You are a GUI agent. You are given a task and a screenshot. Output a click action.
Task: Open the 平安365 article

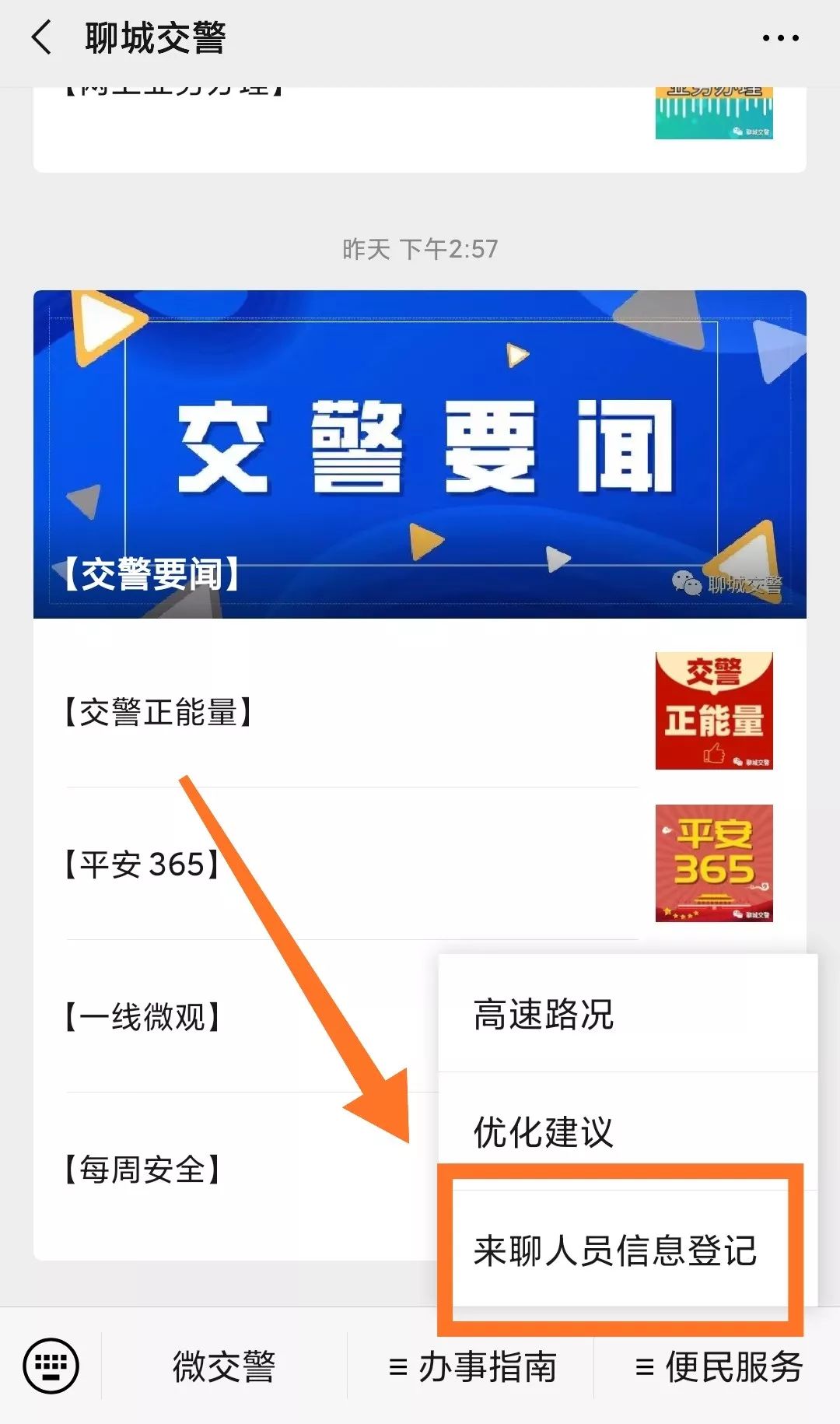(x=420, y=864)
